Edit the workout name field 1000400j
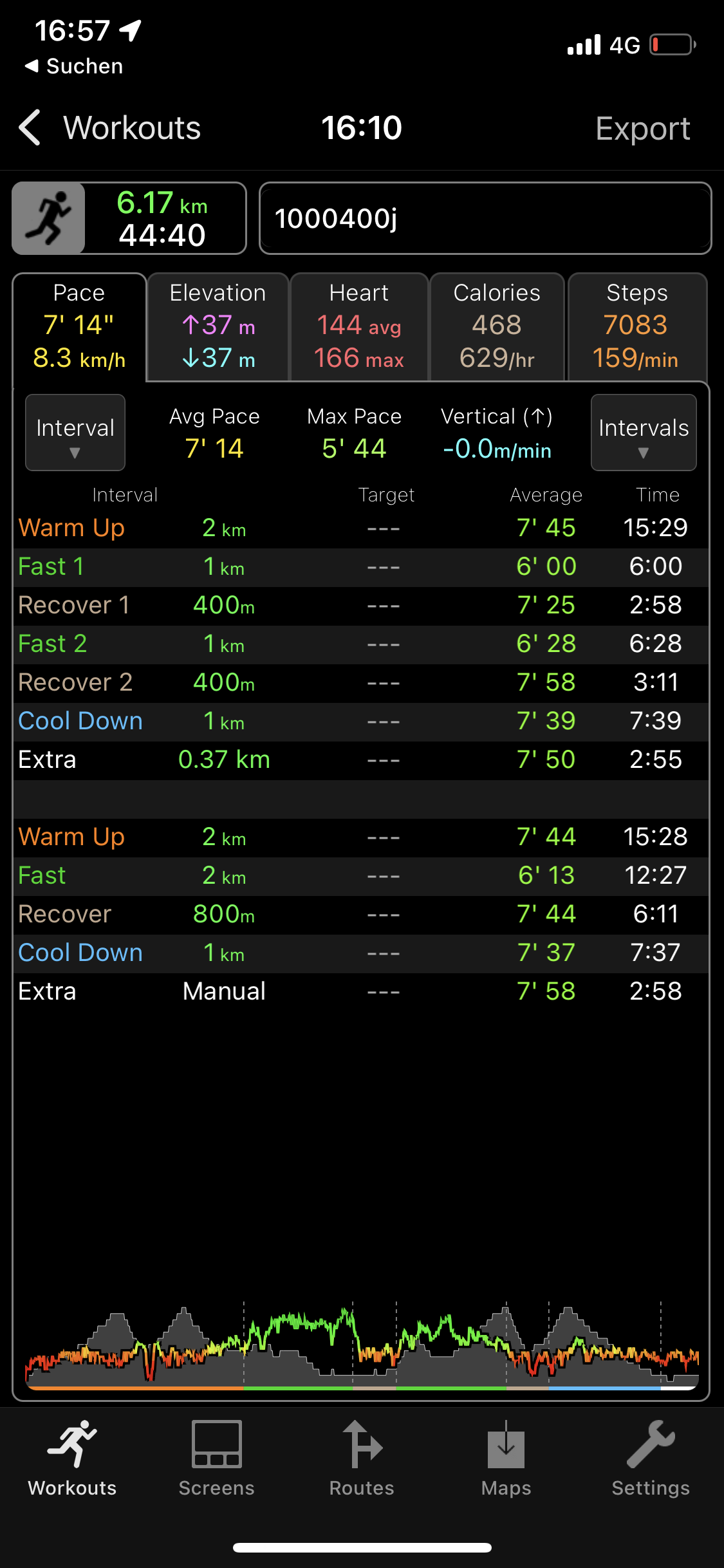 [x=485, y=219]
